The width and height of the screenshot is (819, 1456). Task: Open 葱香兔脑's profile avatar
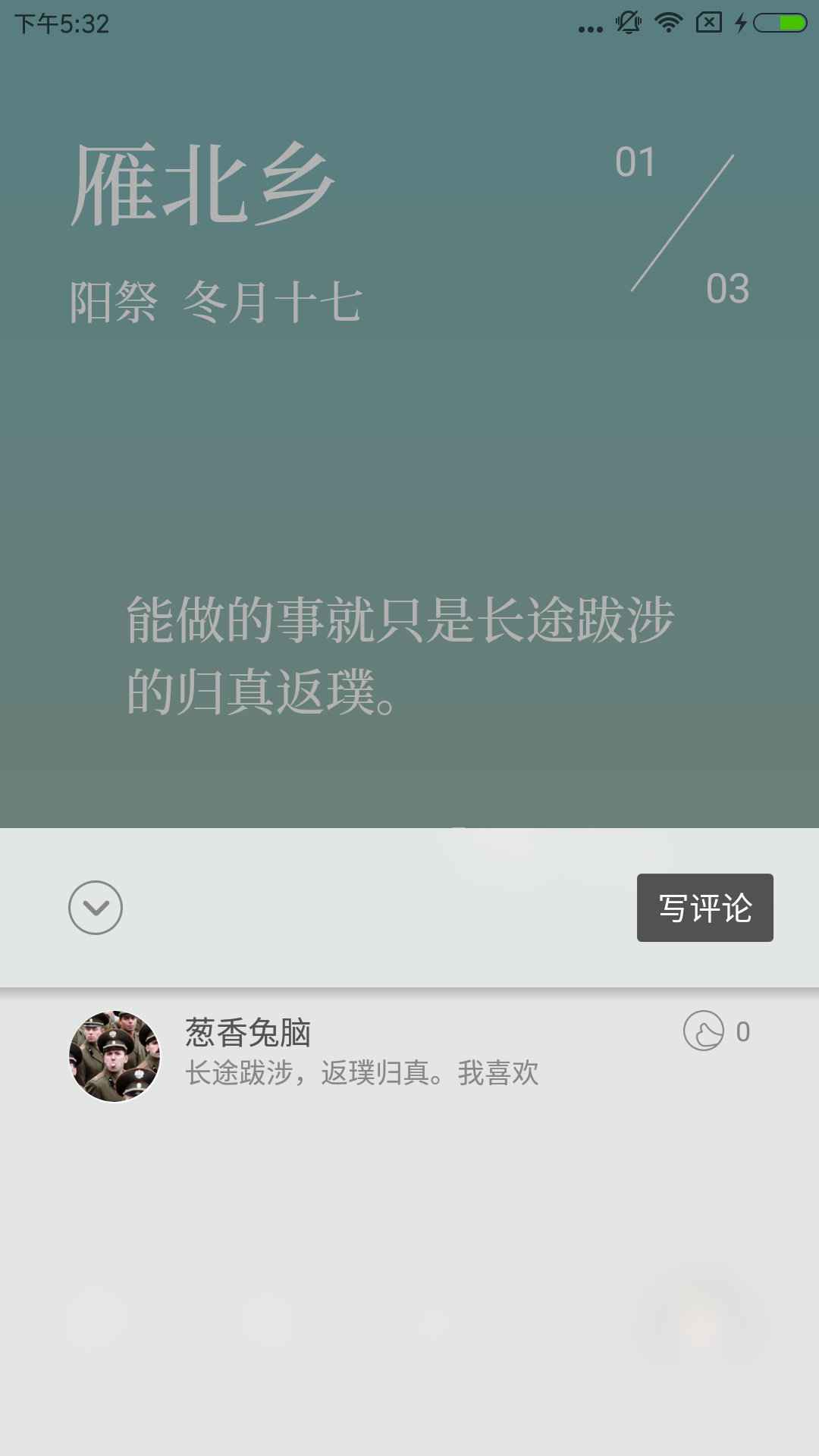115,1056
